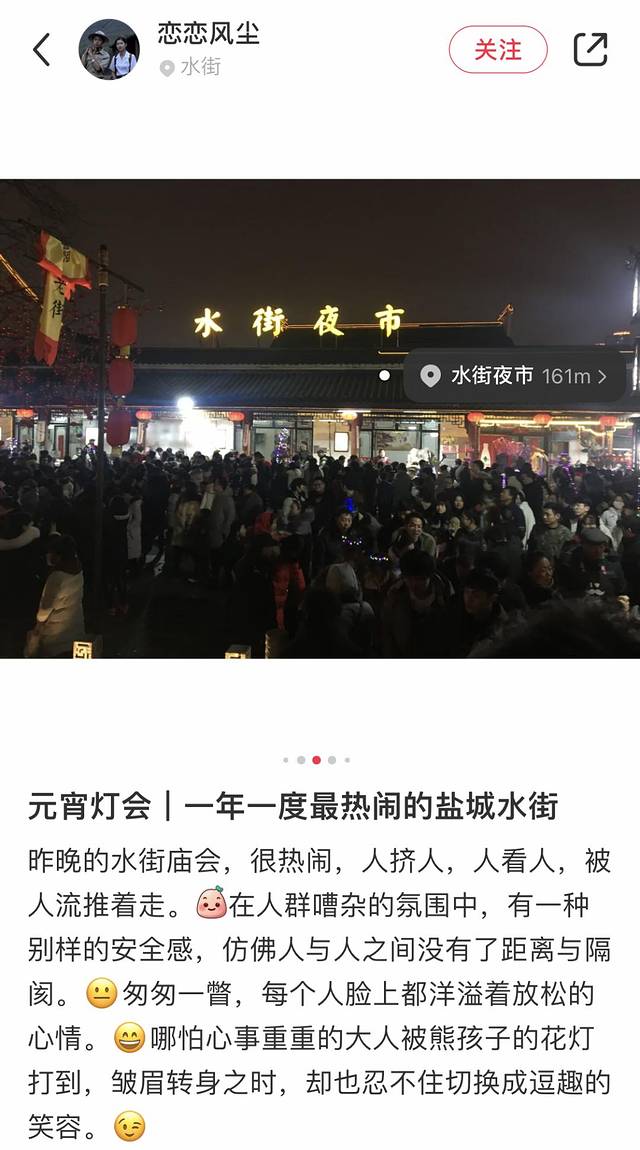Screen dimensions: 640x1150
Task: Open the 水街夜市 161m location tag
Action: (x=516, y=376)
